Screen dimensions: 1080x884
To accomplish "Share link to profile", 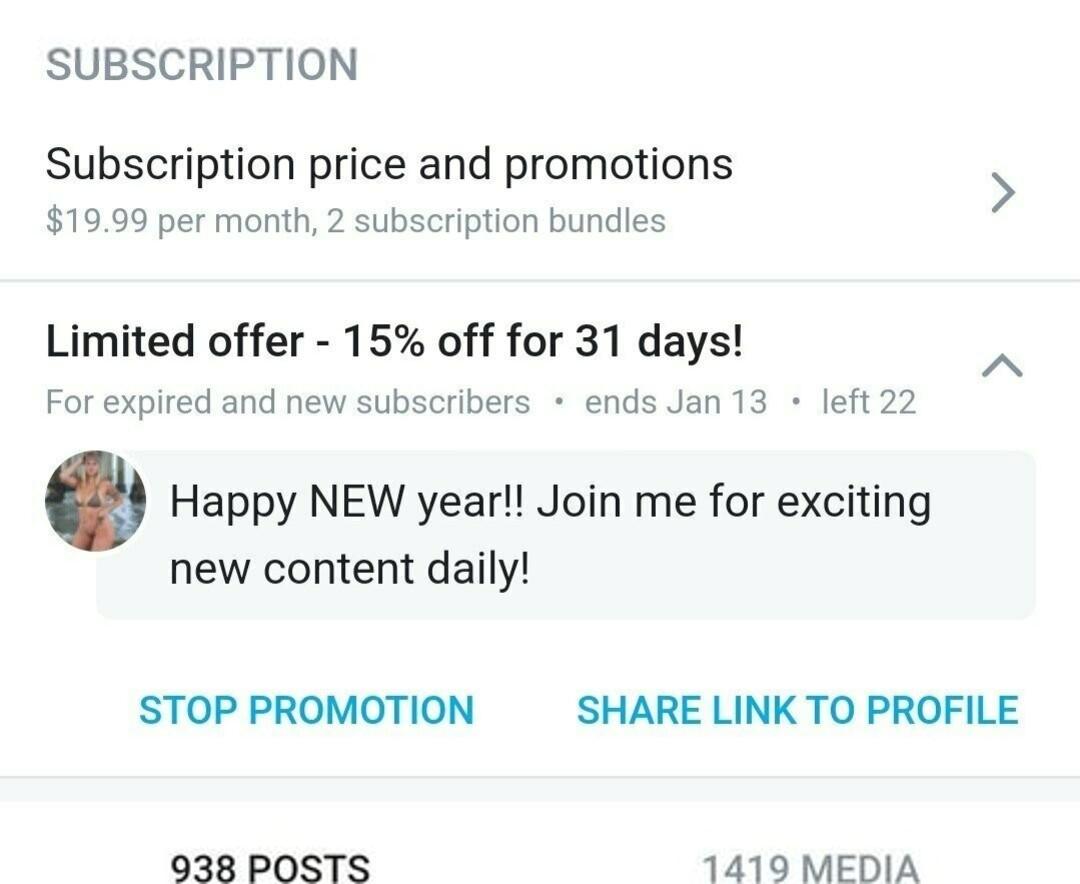I will point(797,710).
